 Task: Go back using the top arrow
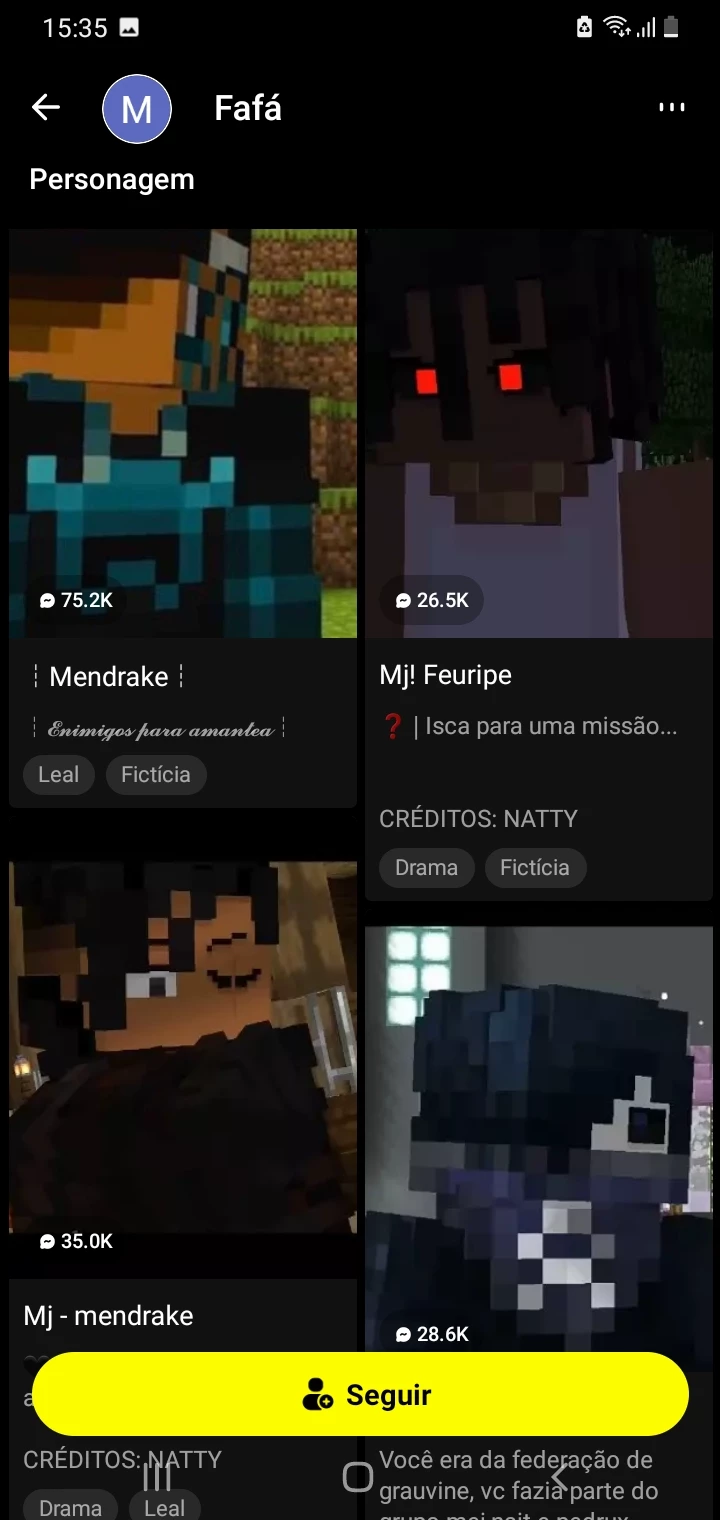point(46,108)
